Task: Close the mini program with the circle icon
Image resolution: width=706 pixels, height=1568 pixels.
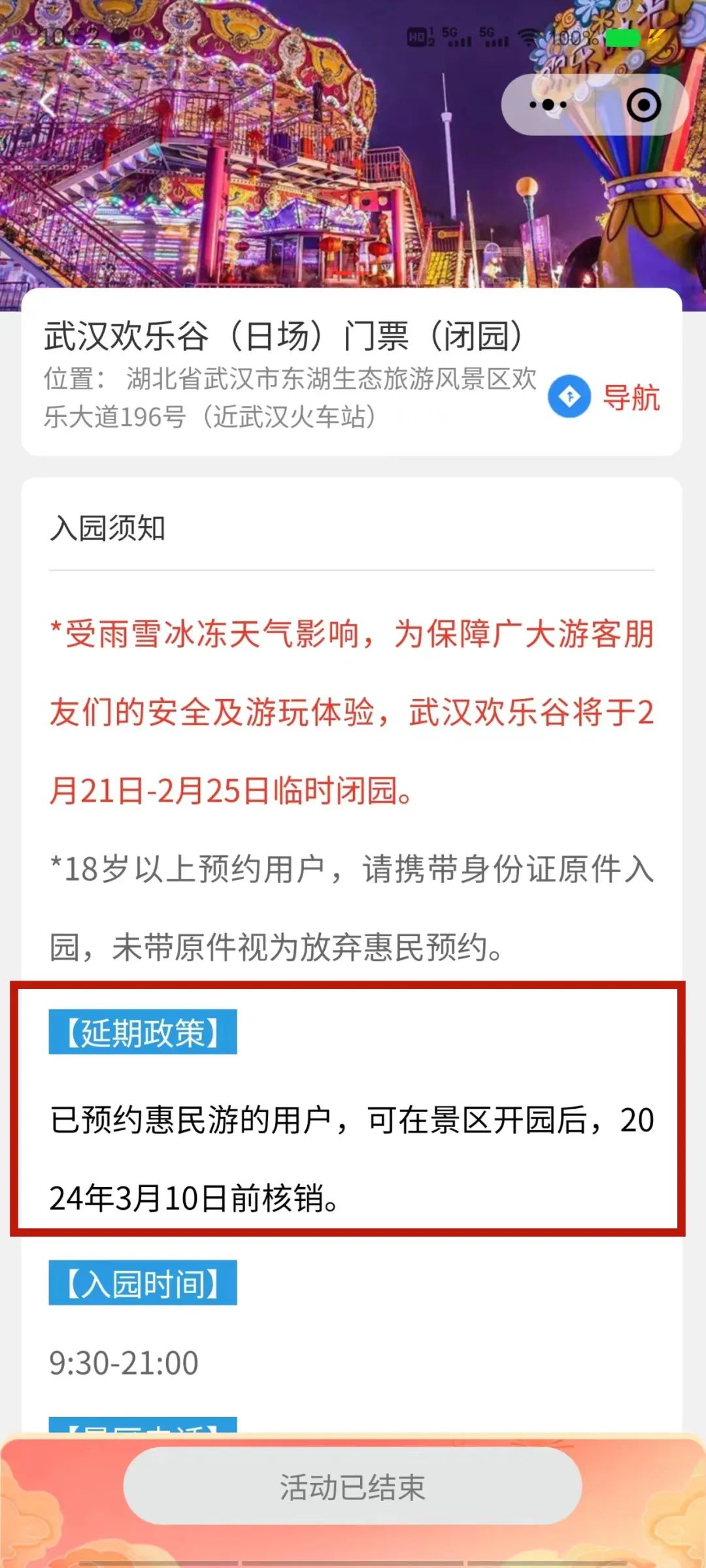Action: pos(643,105)
